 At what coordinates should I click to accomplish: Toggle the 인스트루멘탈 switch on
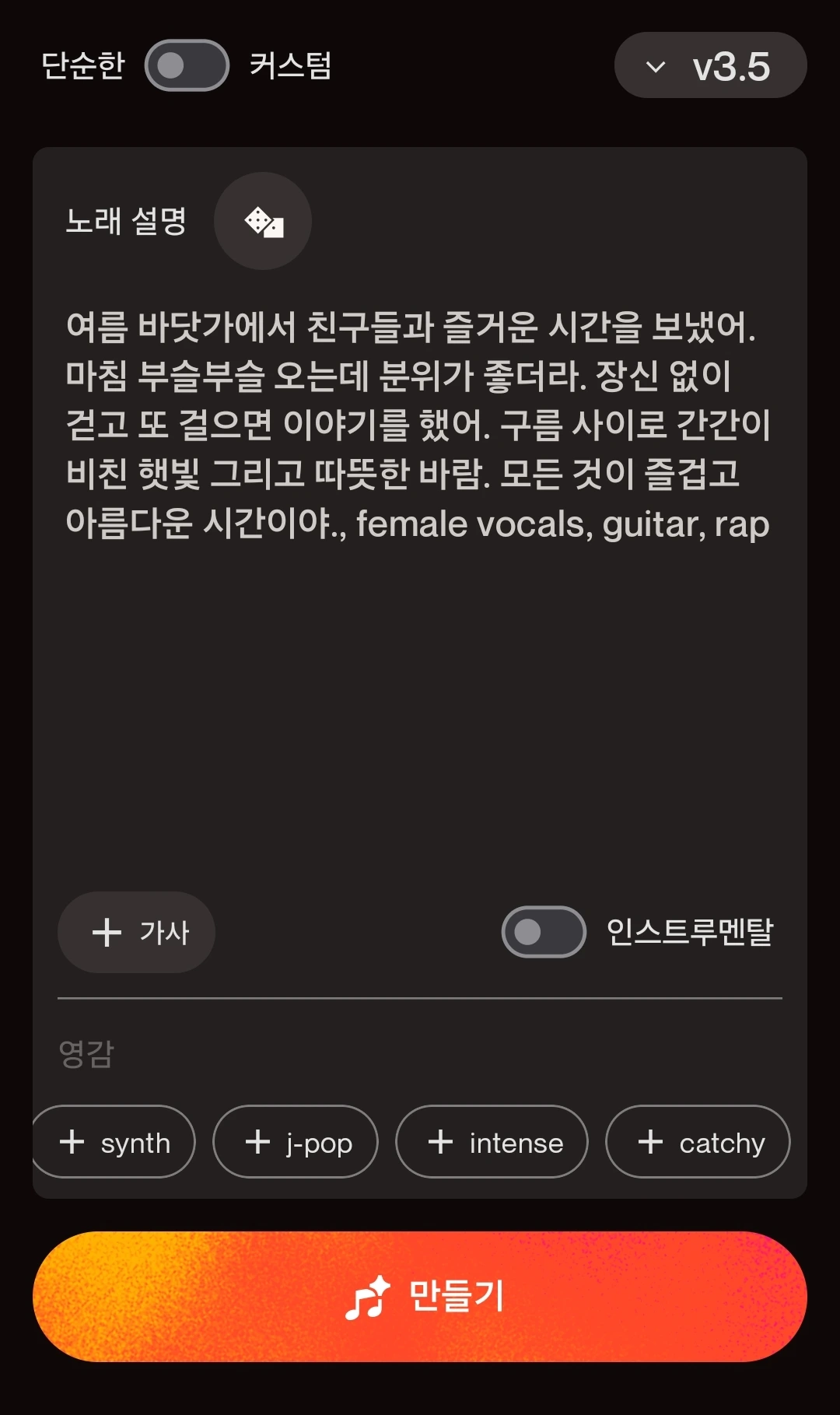(544, 933)
